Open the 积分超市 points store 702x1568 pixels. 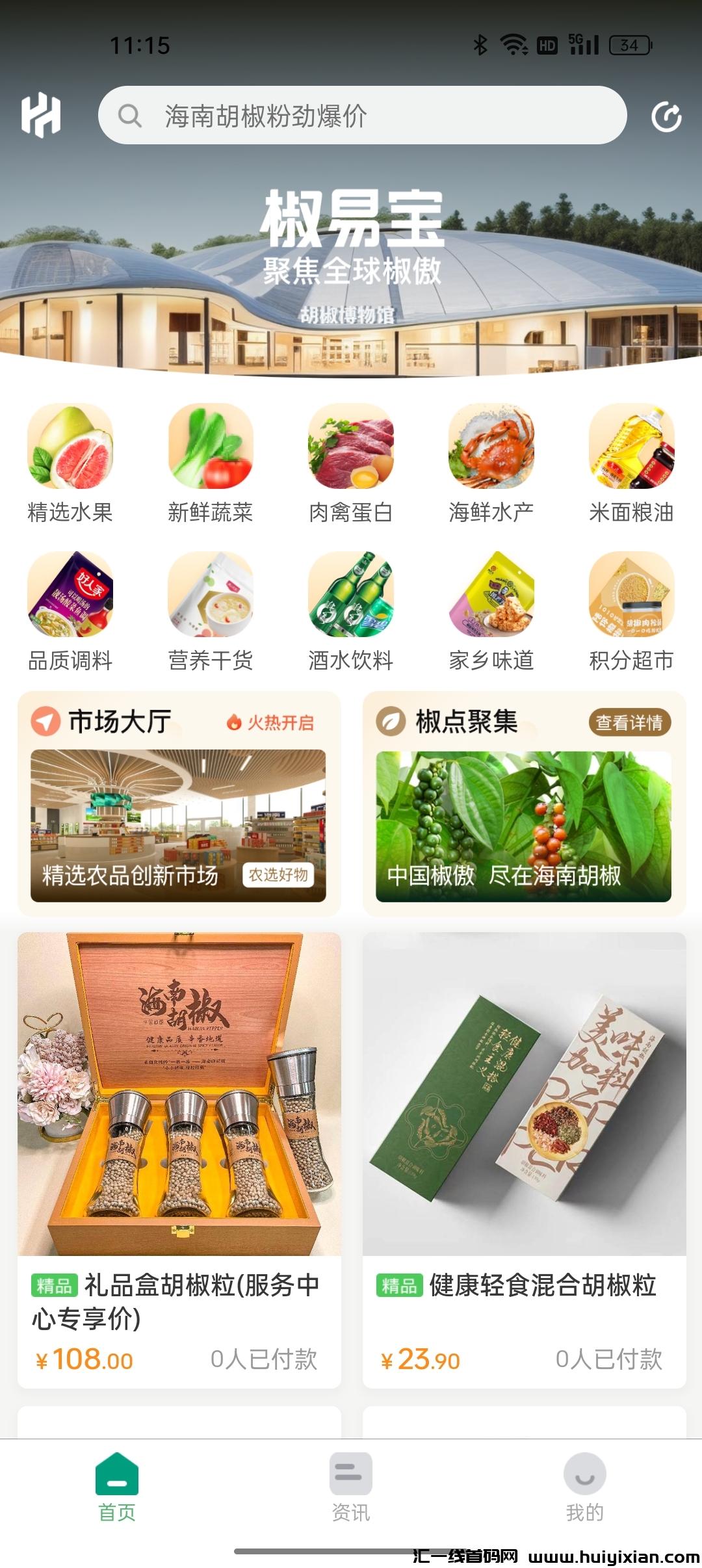click(x=631, y=611)
